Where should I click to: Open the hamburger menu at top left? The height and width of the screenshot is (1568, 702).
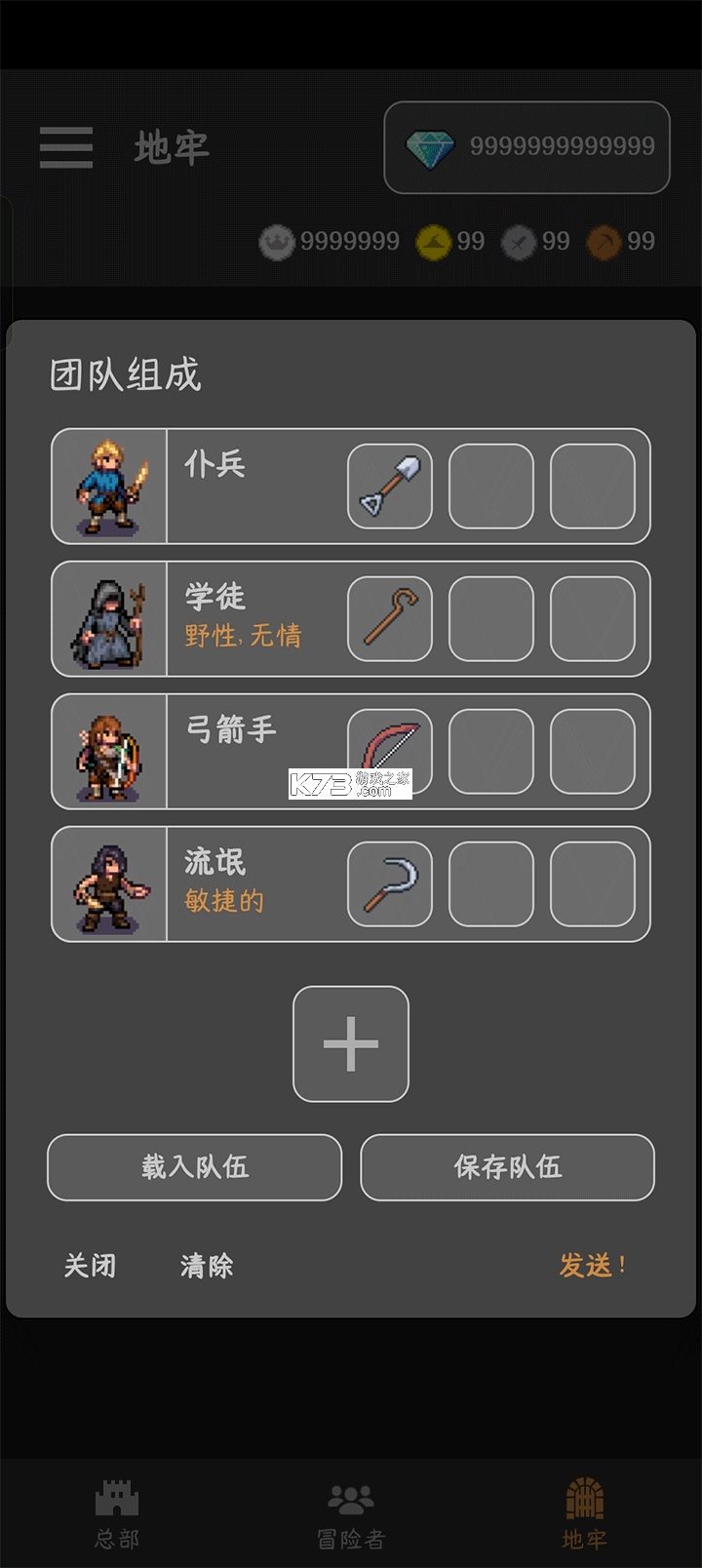(x=65, y=147)
